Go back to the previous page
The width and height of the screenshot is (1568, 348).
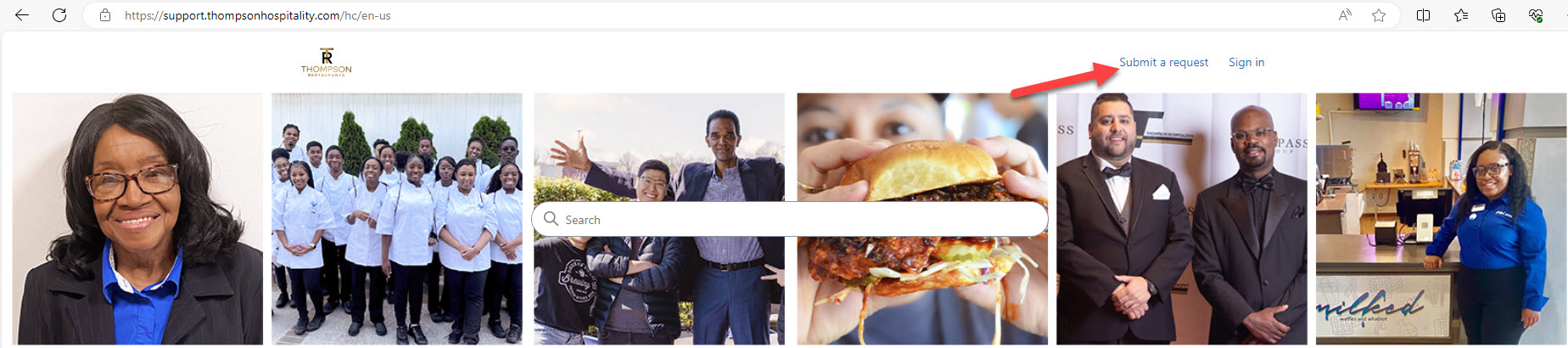tap(22, 15)
